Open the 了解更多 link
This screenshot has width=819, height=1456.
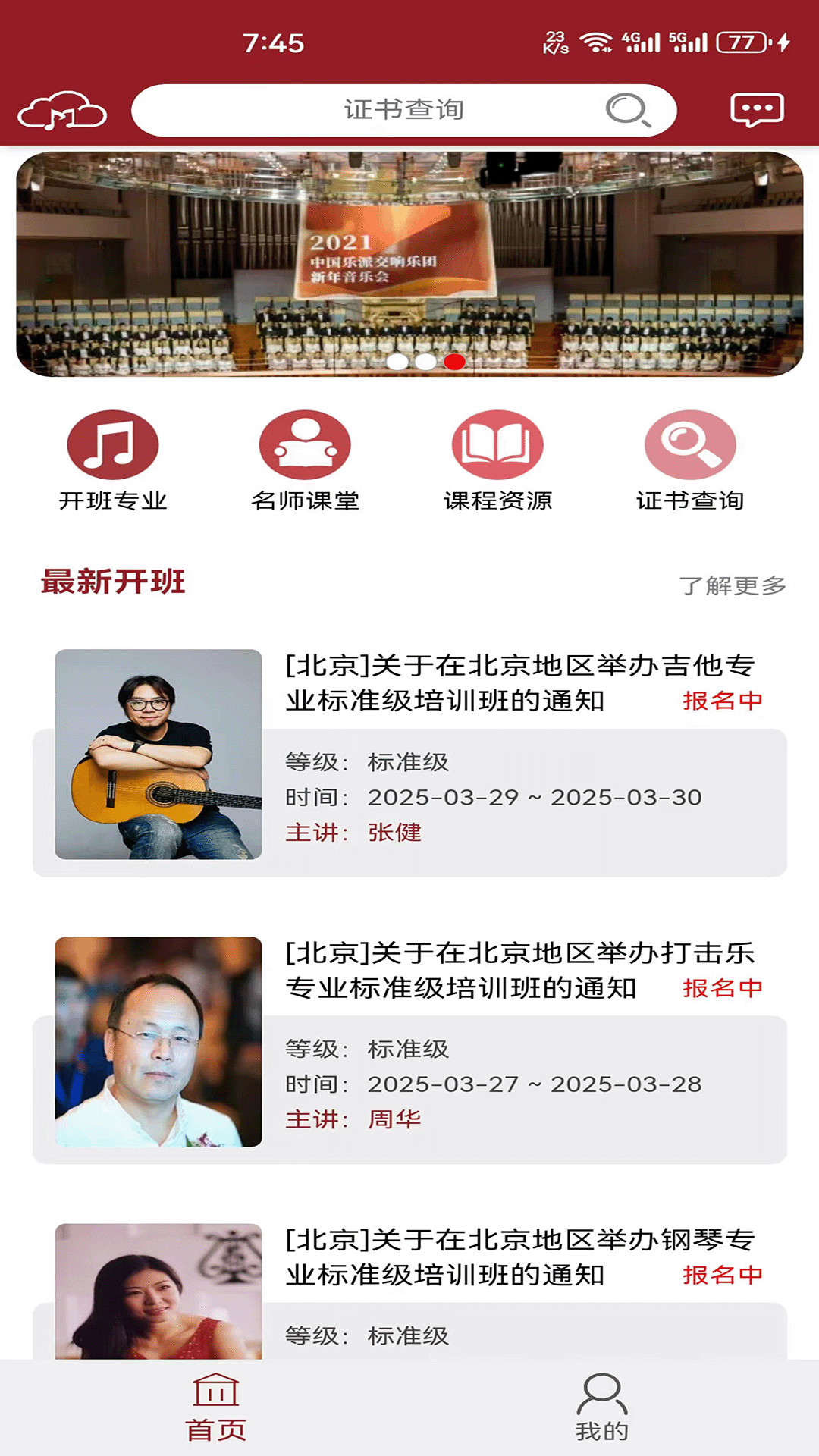point(733,585)
